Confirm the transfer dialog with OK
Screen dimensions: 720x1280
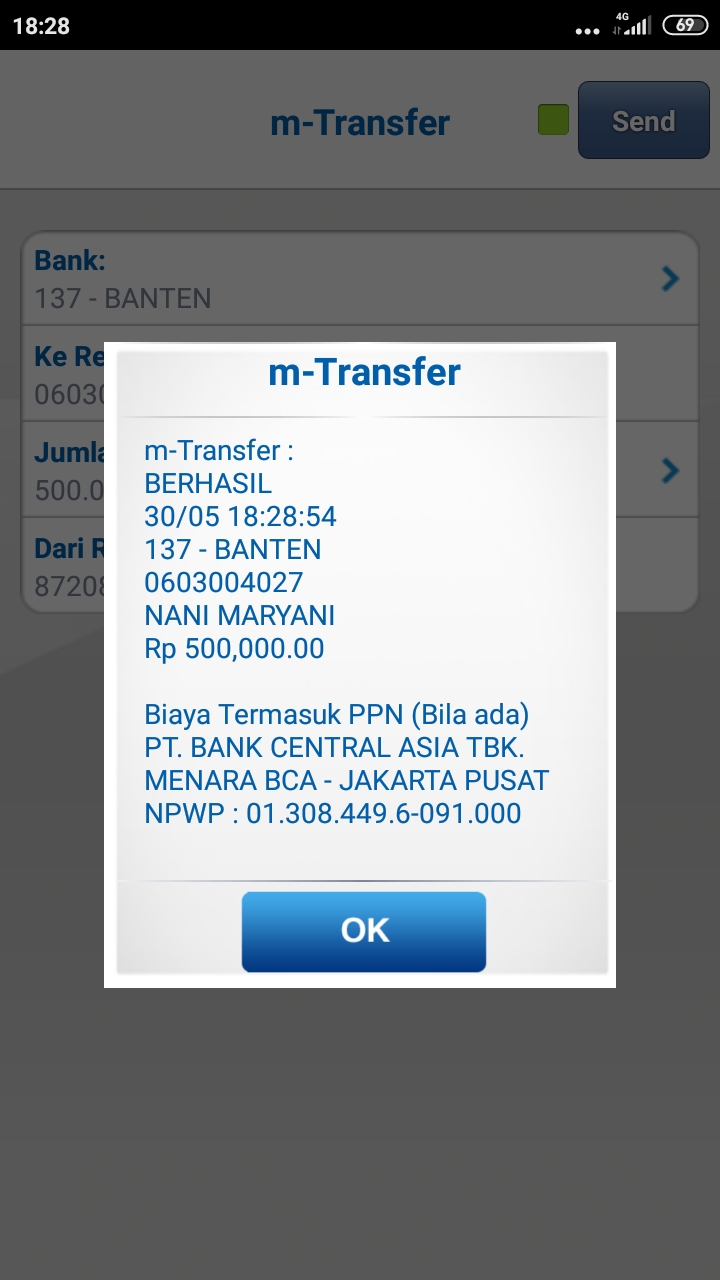point(363,931)
